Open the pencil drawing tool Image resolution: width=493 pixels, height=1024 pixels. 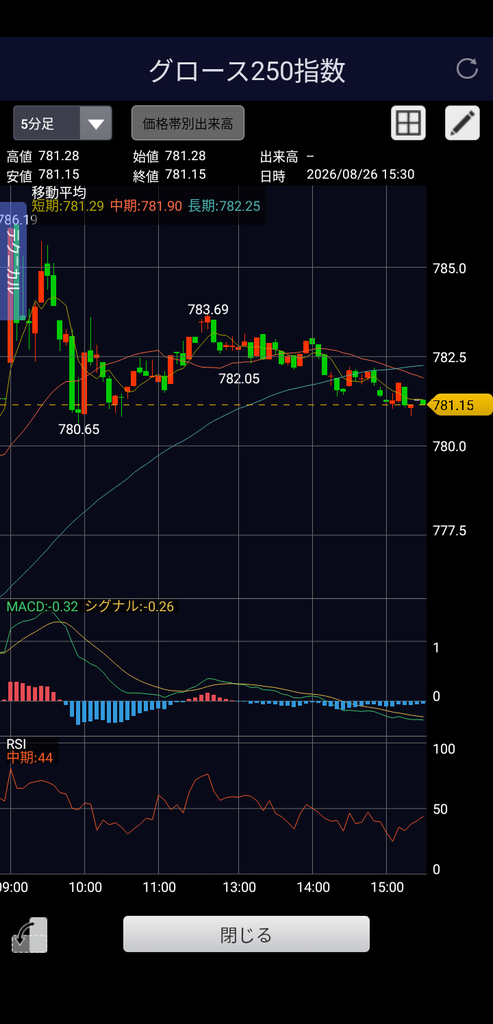click(462, 123)
